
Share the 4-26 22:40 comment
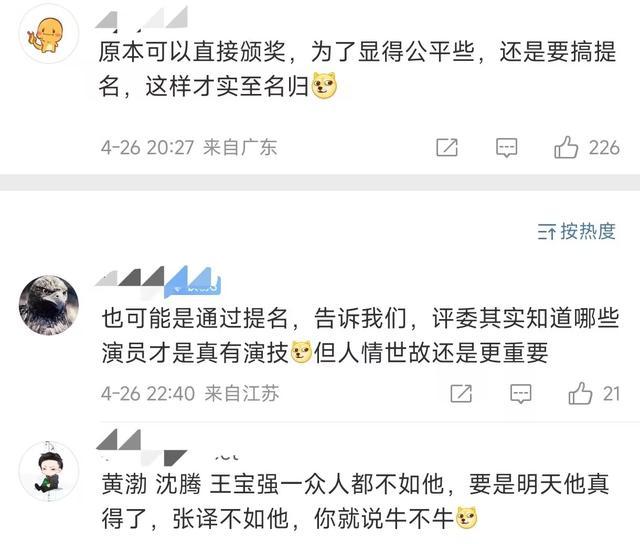[460, 394]
